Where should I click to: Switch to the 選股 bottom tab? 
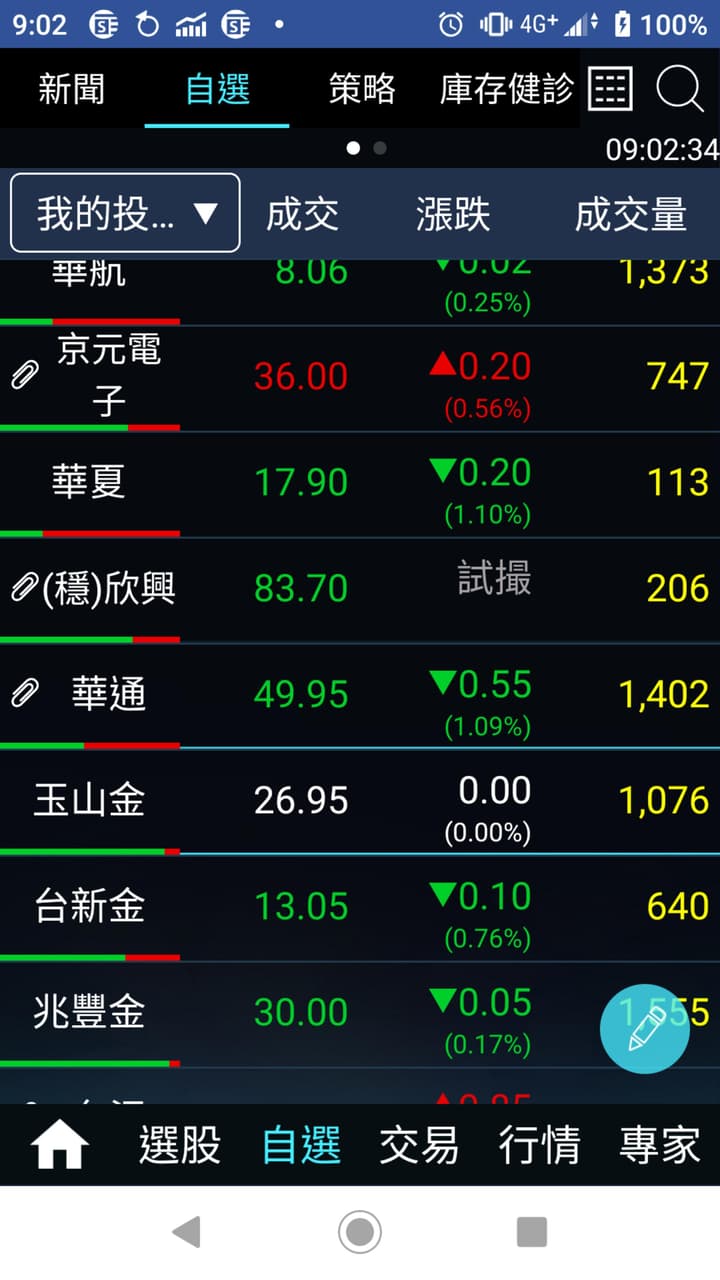tap(180, 1145)
